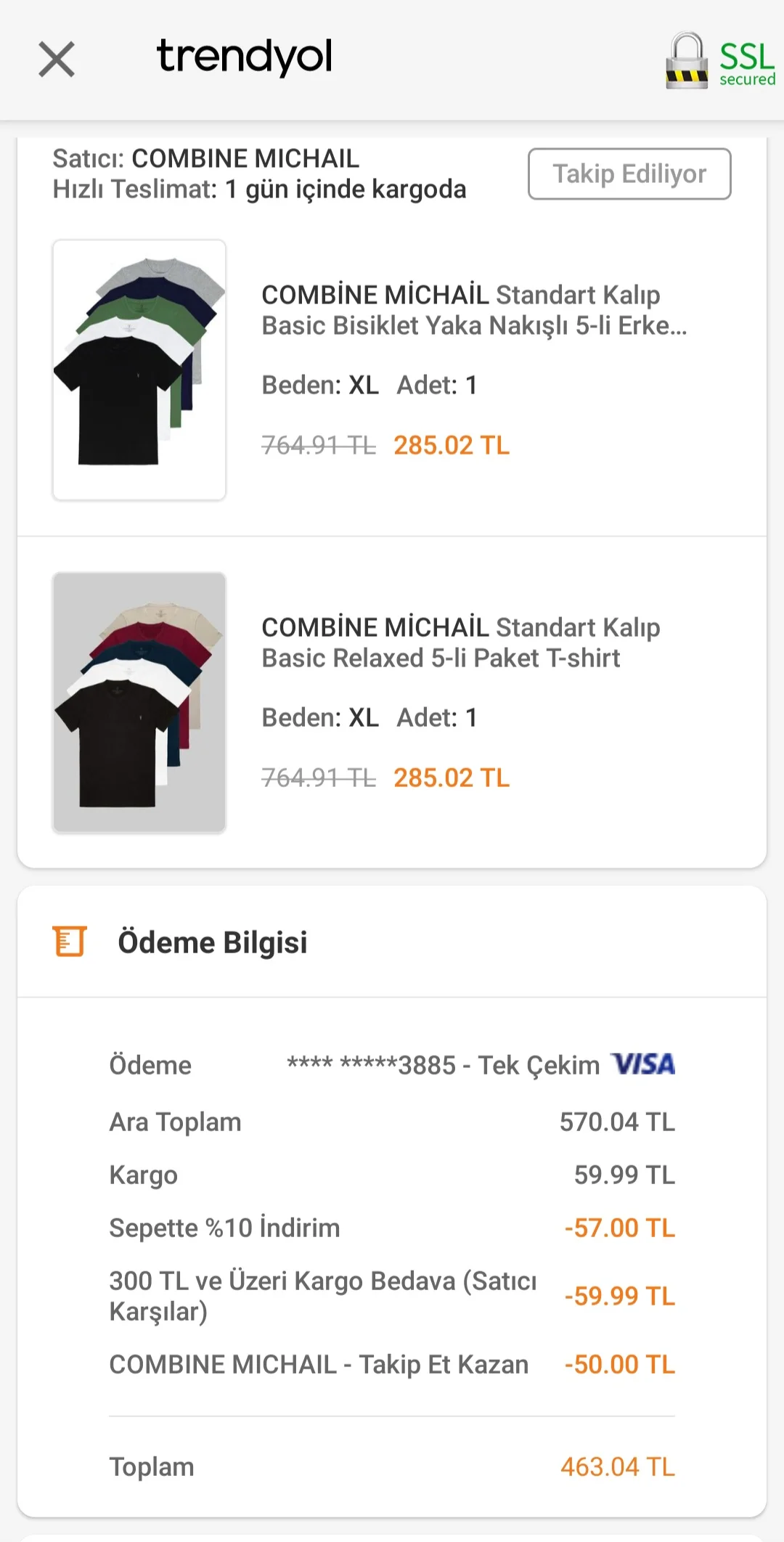Open the Bisiklet Yaka Nakışlı 5-li t-shirt product
The image size is (784, 1542).
pos(473,311)
